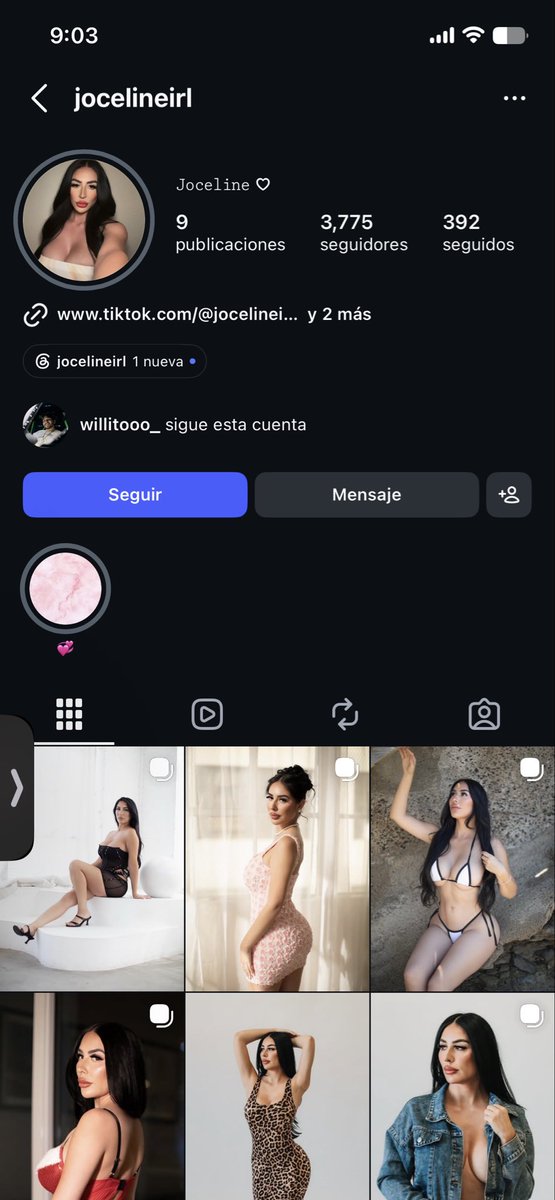Open suggested accounts add-person button
This screenshot has height=1200, width=555.
point(509,495)
